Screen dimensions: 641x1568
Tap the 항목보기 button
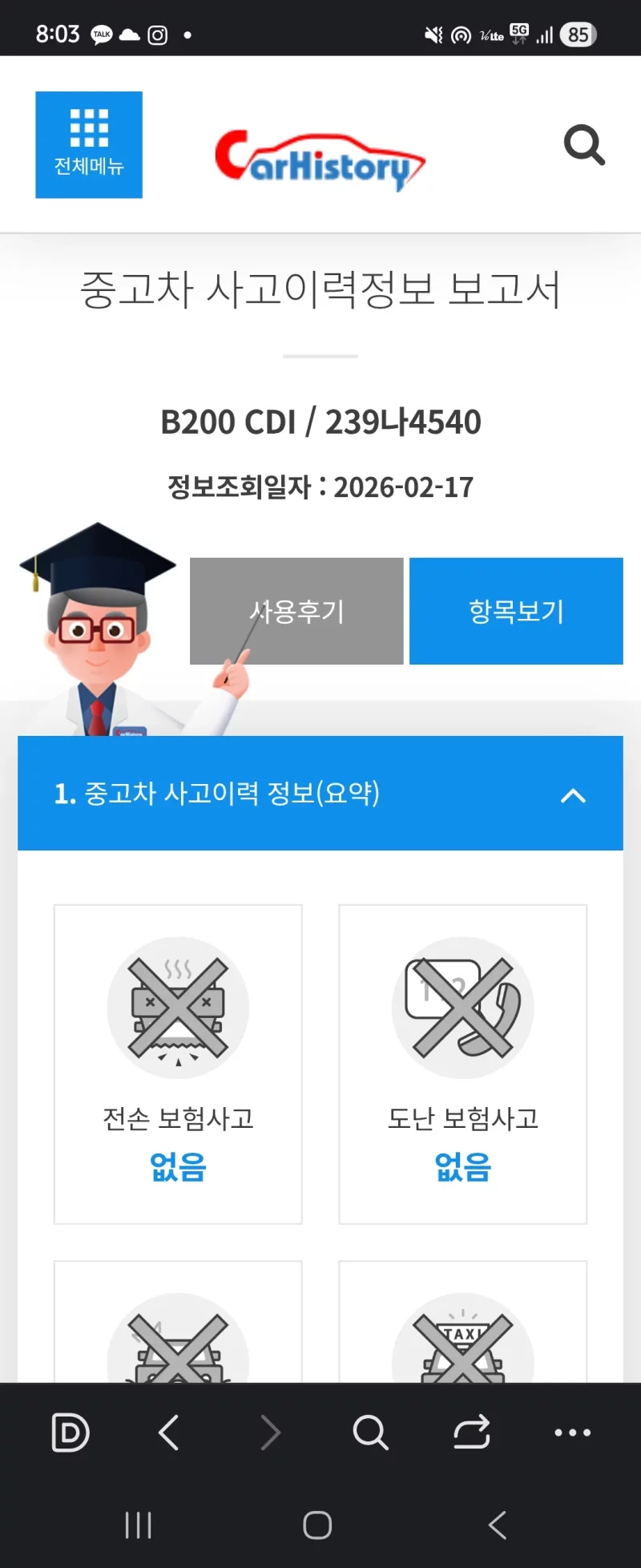point(516,611)
